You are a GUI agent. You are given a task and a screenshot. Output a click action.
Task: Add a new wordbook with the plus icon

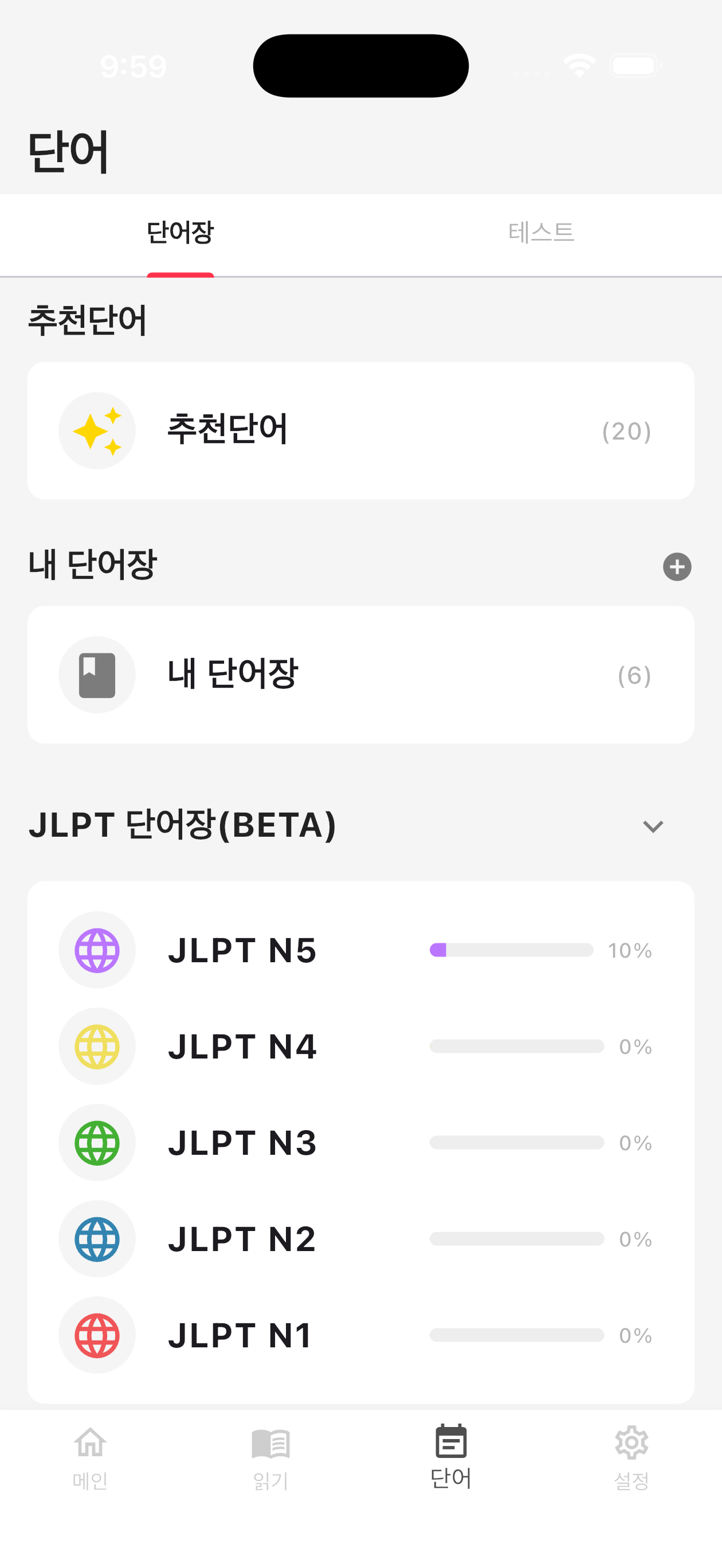[x=677, y=567]
